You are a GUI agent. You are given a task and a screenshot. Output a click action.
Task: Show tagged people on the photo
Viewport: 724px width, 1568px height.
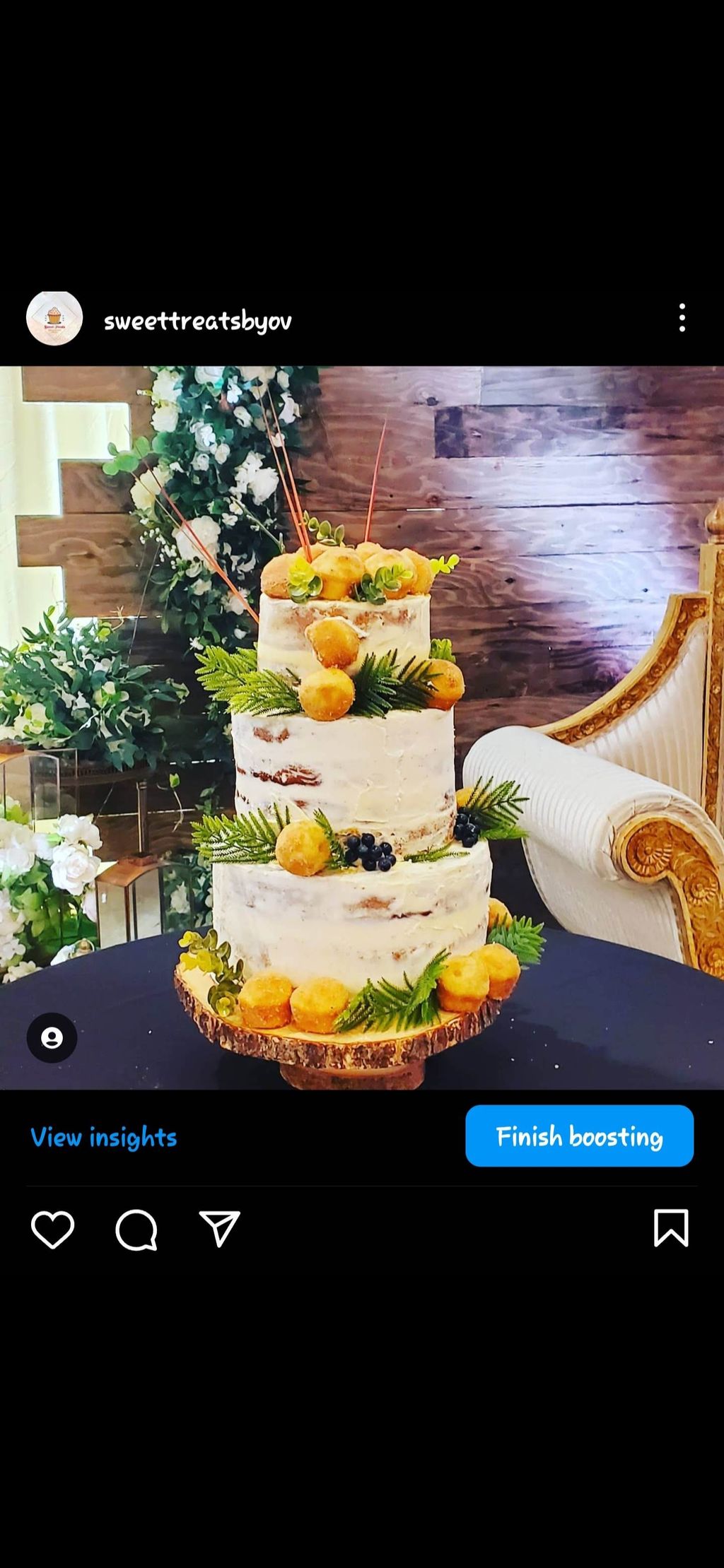point(52,1037)
